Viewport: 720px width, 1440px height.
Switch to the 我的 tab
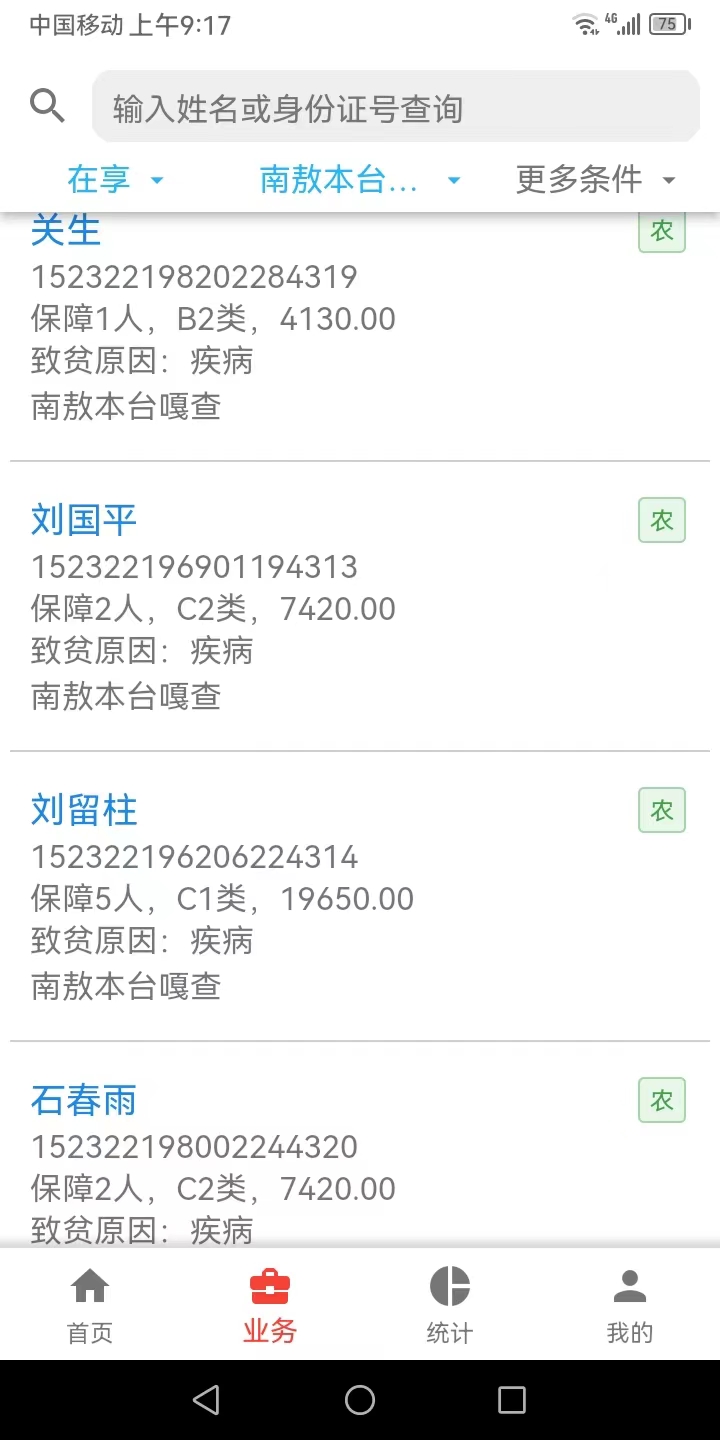630,1305
